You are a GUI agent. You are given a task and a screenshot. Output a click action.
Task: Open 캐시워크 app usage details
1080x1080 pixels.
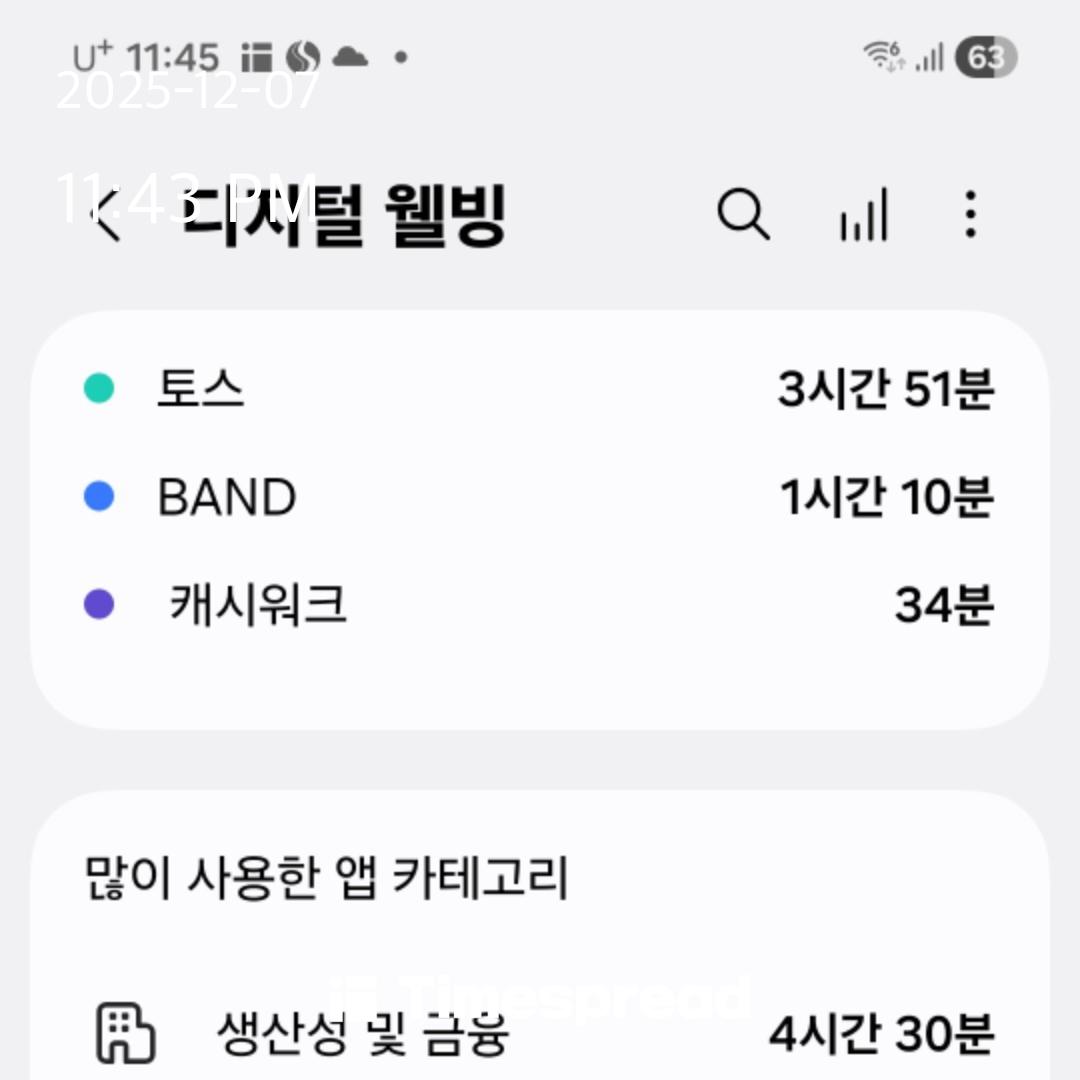click(x=540, y=605)
